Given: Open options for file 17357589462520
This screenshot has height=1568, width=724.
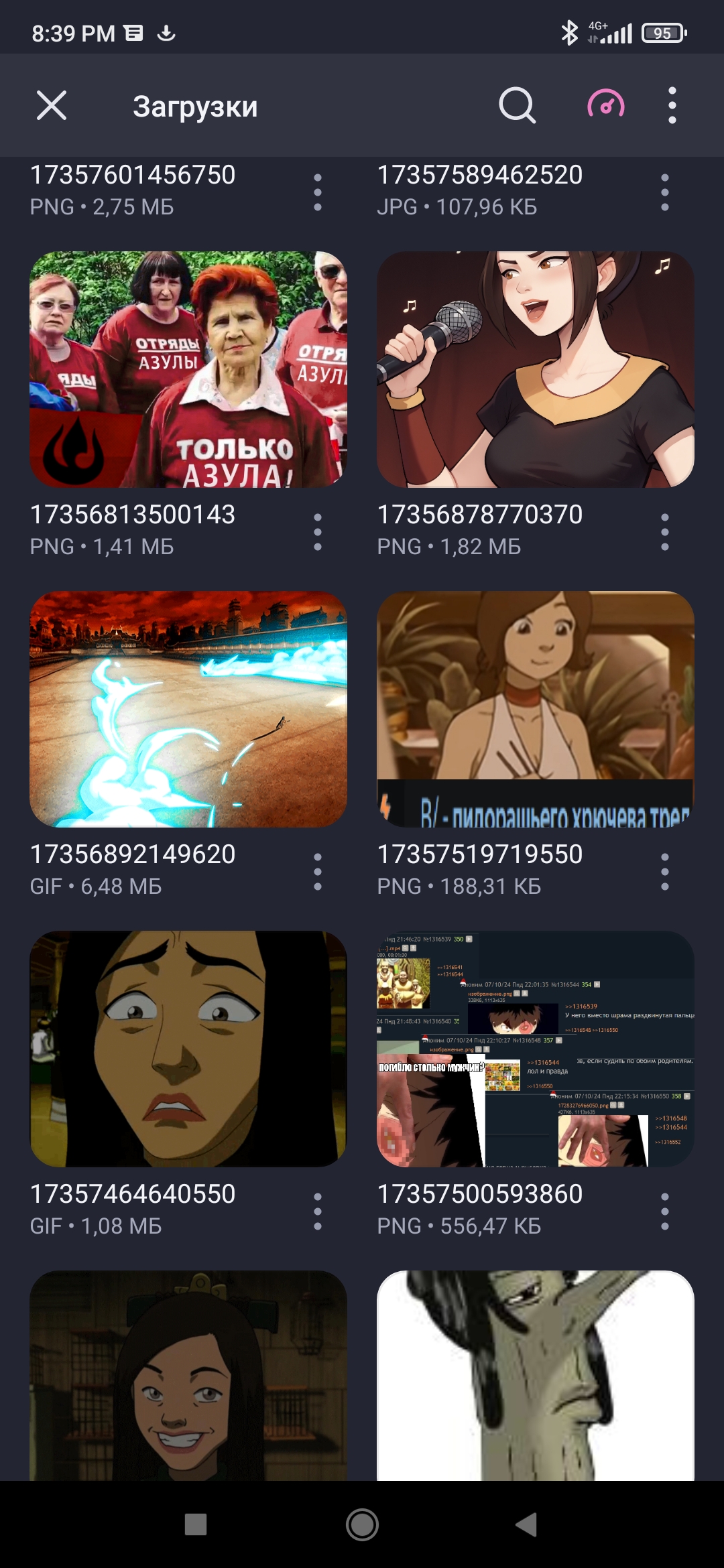Looking at the screenshot, I should coord(665,192).
